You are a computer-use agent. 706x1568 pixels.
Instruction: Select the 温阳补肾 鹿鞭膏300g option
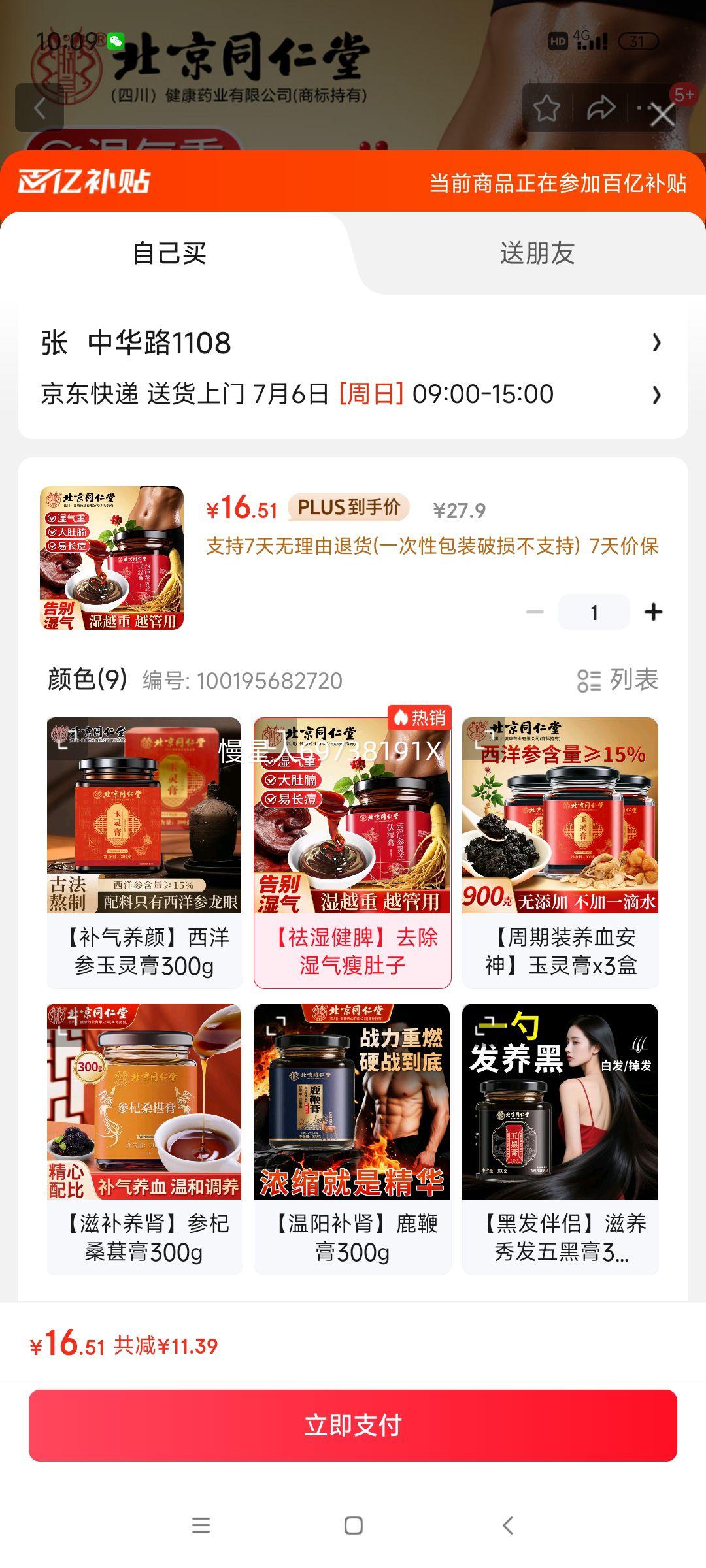pos(352,1138)
